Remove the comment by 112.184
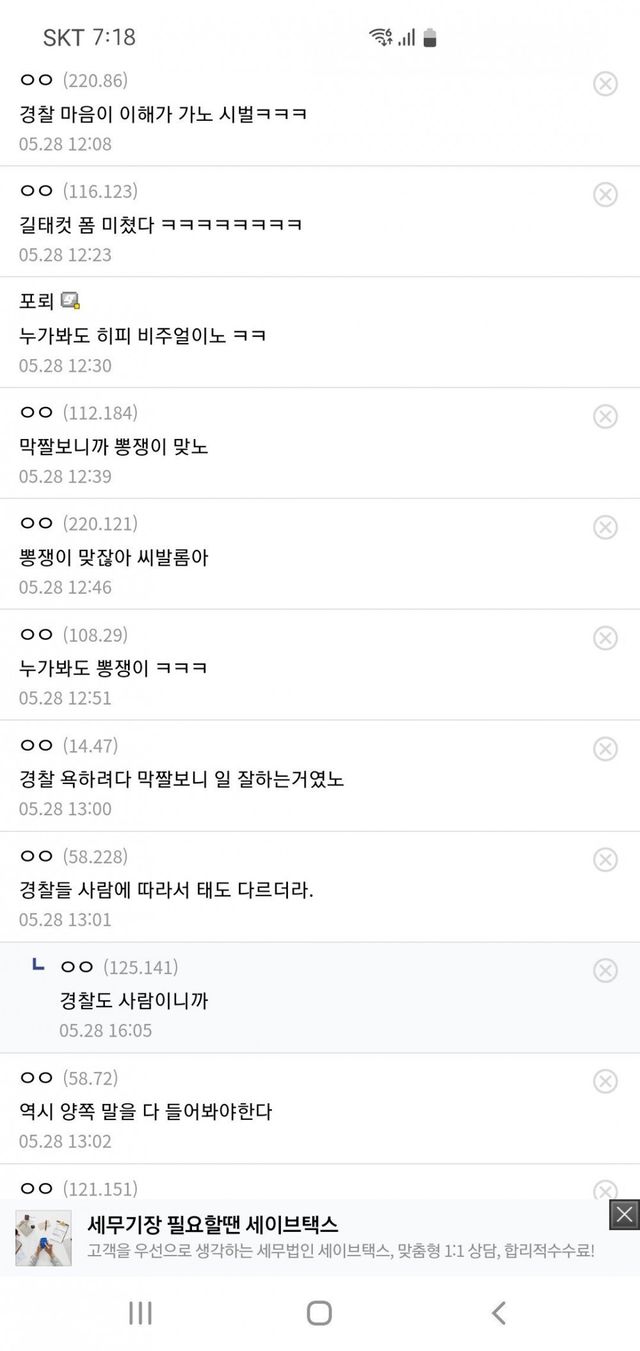Screen dimensions: 640x1351 [x=605, y=416]
